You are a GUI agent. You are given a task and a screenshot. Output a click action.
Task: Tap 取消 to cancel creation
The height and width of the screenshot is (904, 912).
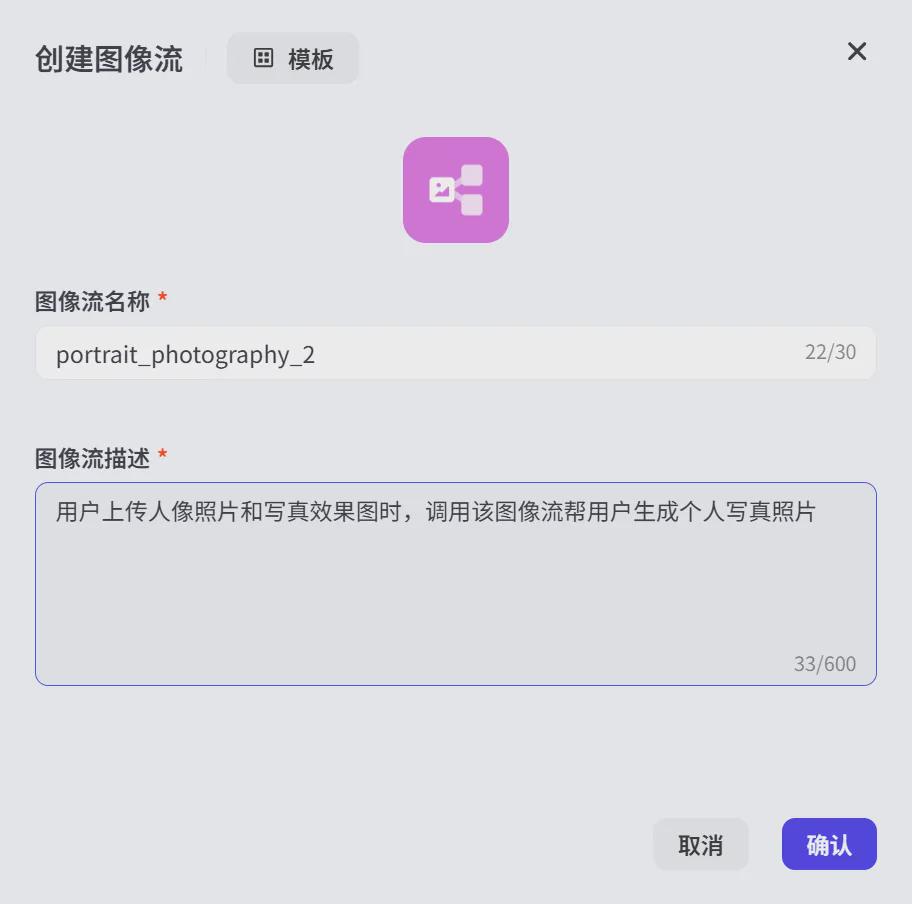pyautogui.click(x=700, y=845)
